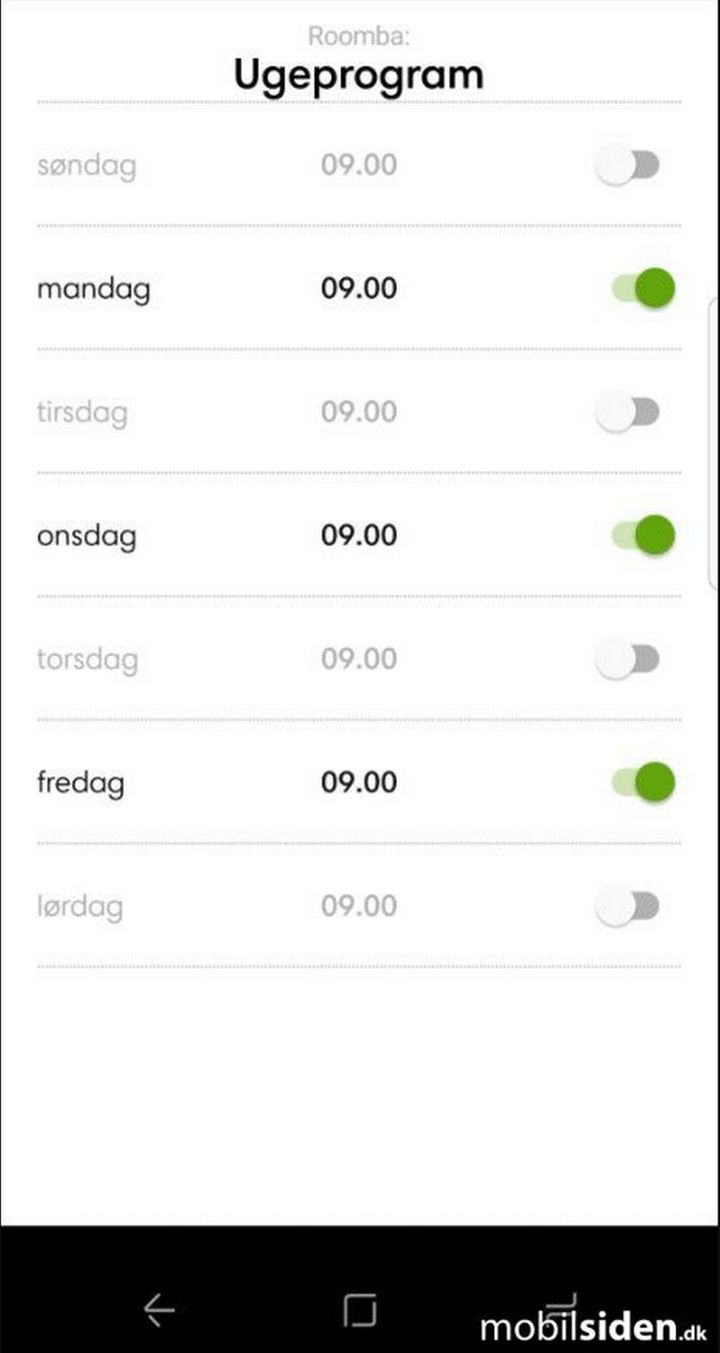Enable the søndag schedule toggle
720x1353 pixels.
(x=628, y=165)
